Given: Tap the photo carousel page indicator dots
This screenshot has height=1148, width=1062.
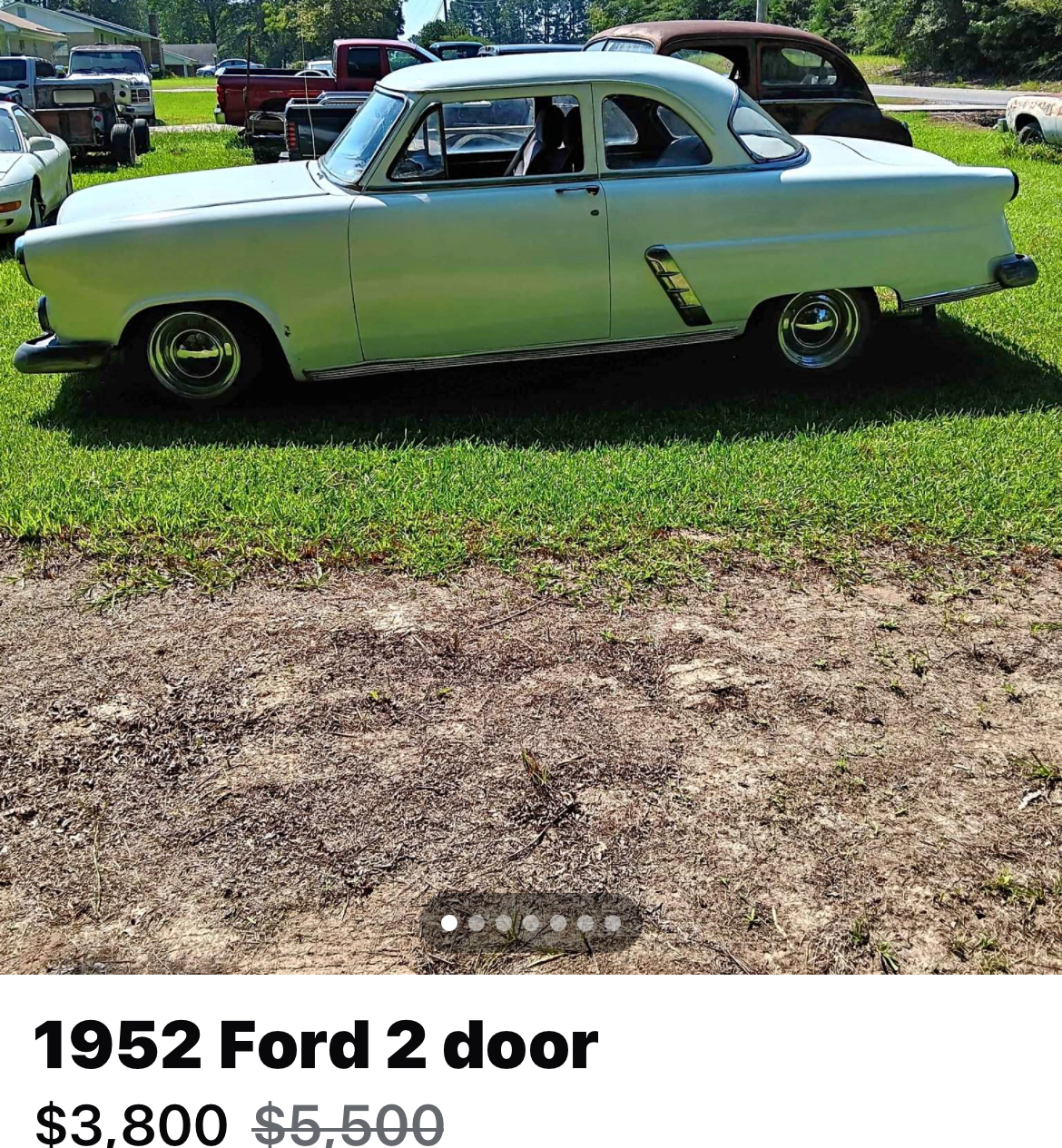Looking at the screenshot, I should coord(531,923).
